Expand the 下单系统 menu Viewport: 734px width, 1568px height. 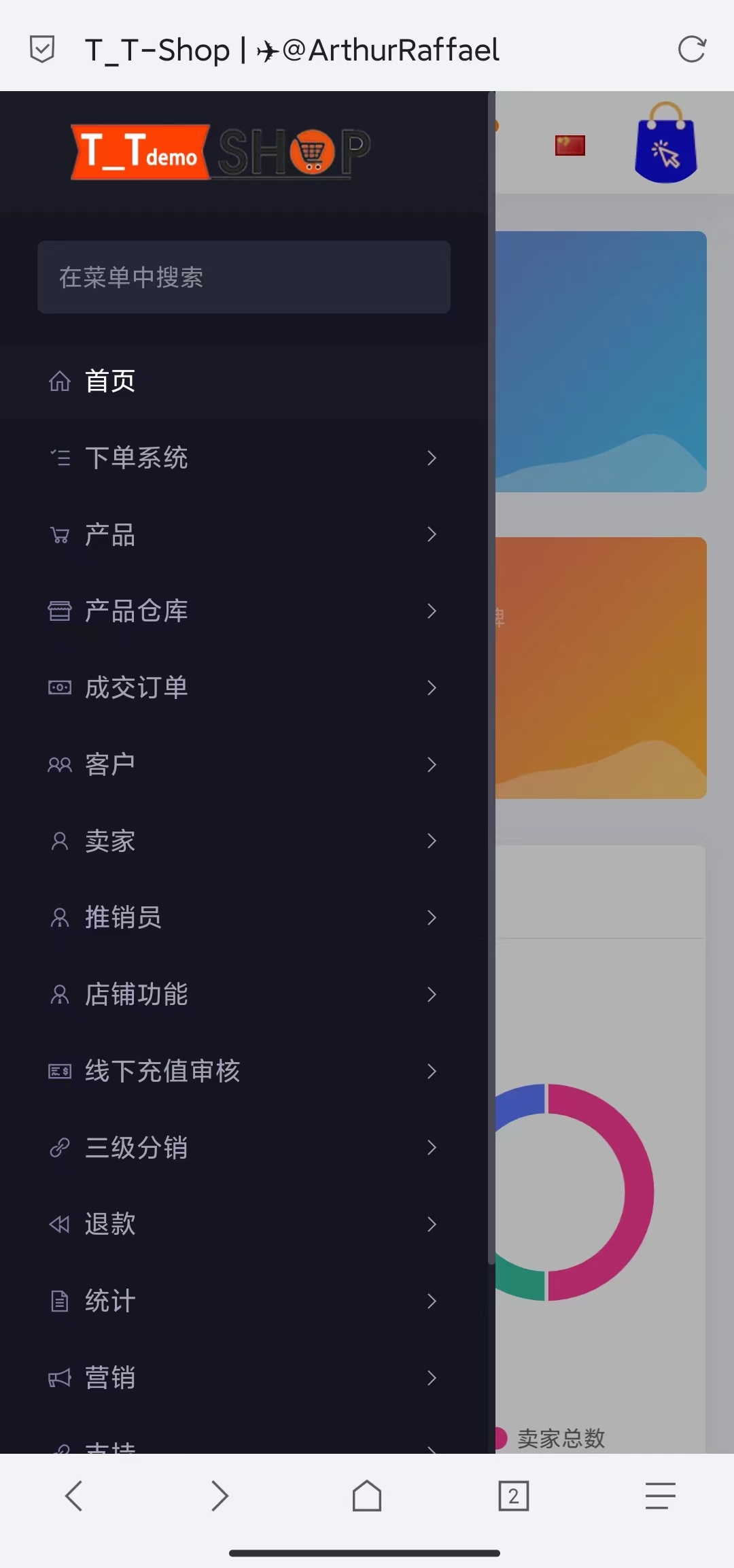243,458
